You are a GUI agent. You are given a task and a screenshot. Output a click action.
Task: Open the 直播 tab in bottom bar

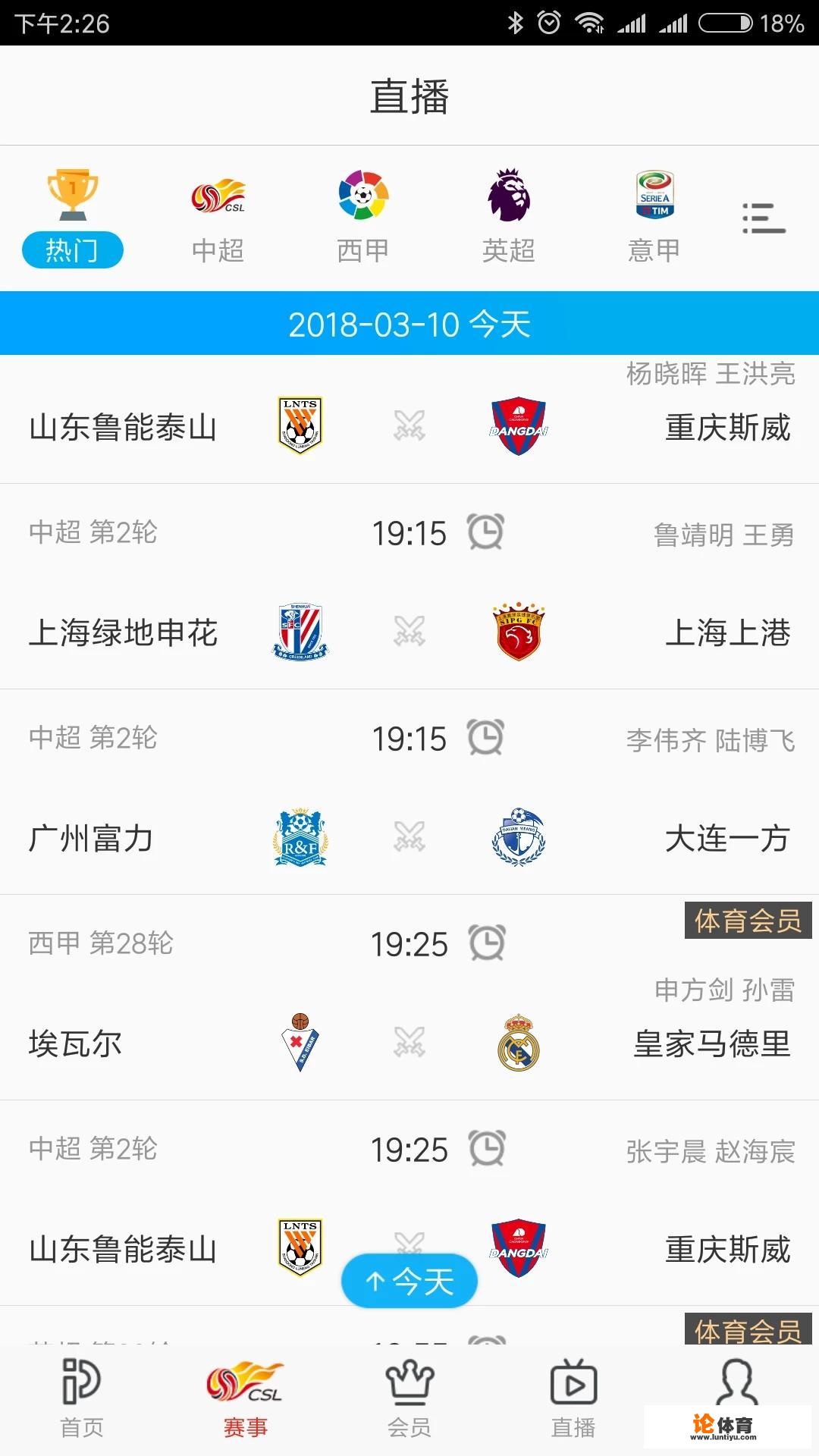pos(573,1399)
